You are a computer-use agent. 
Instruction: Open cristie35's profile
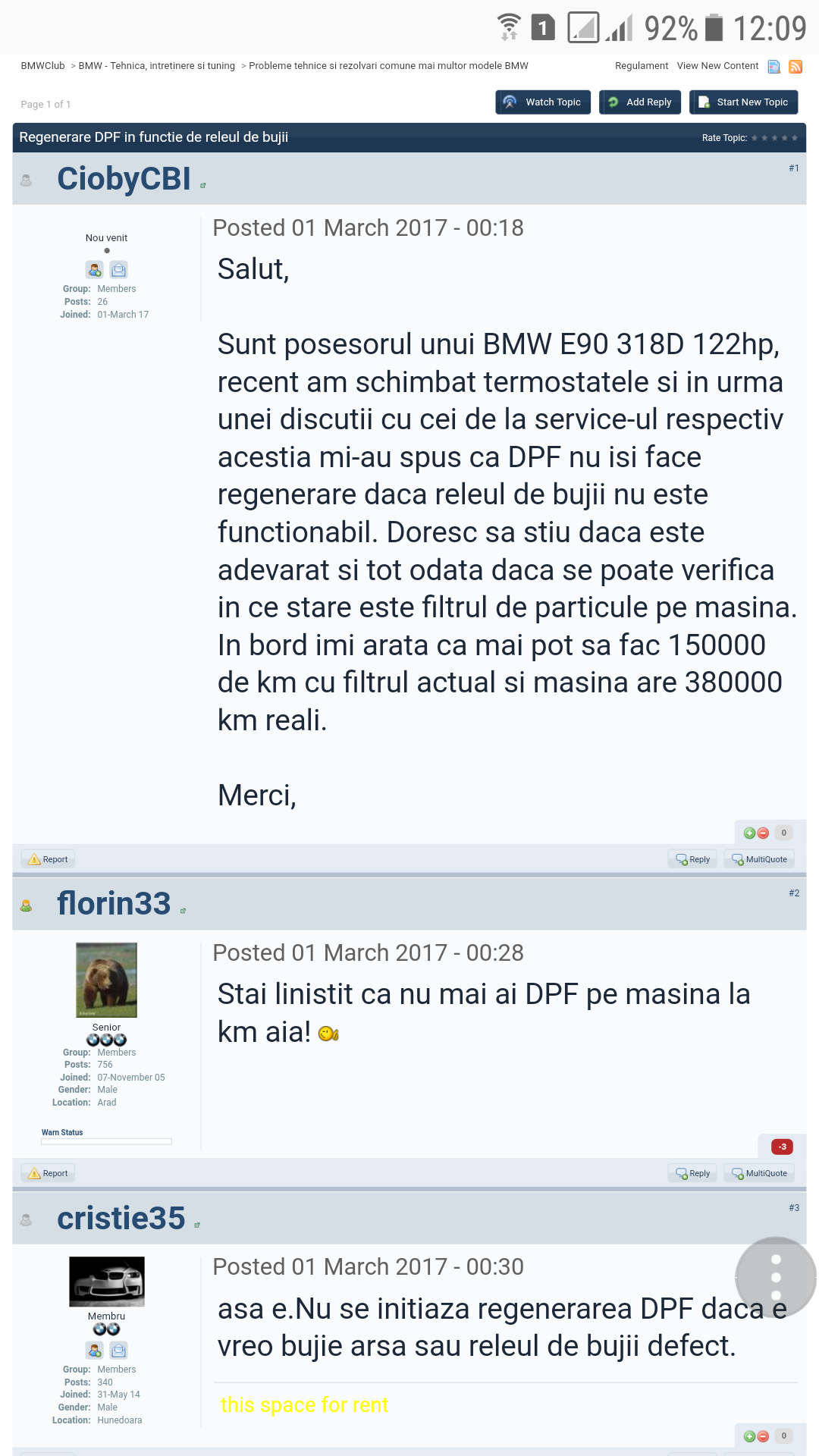[x=121, y=1219]
